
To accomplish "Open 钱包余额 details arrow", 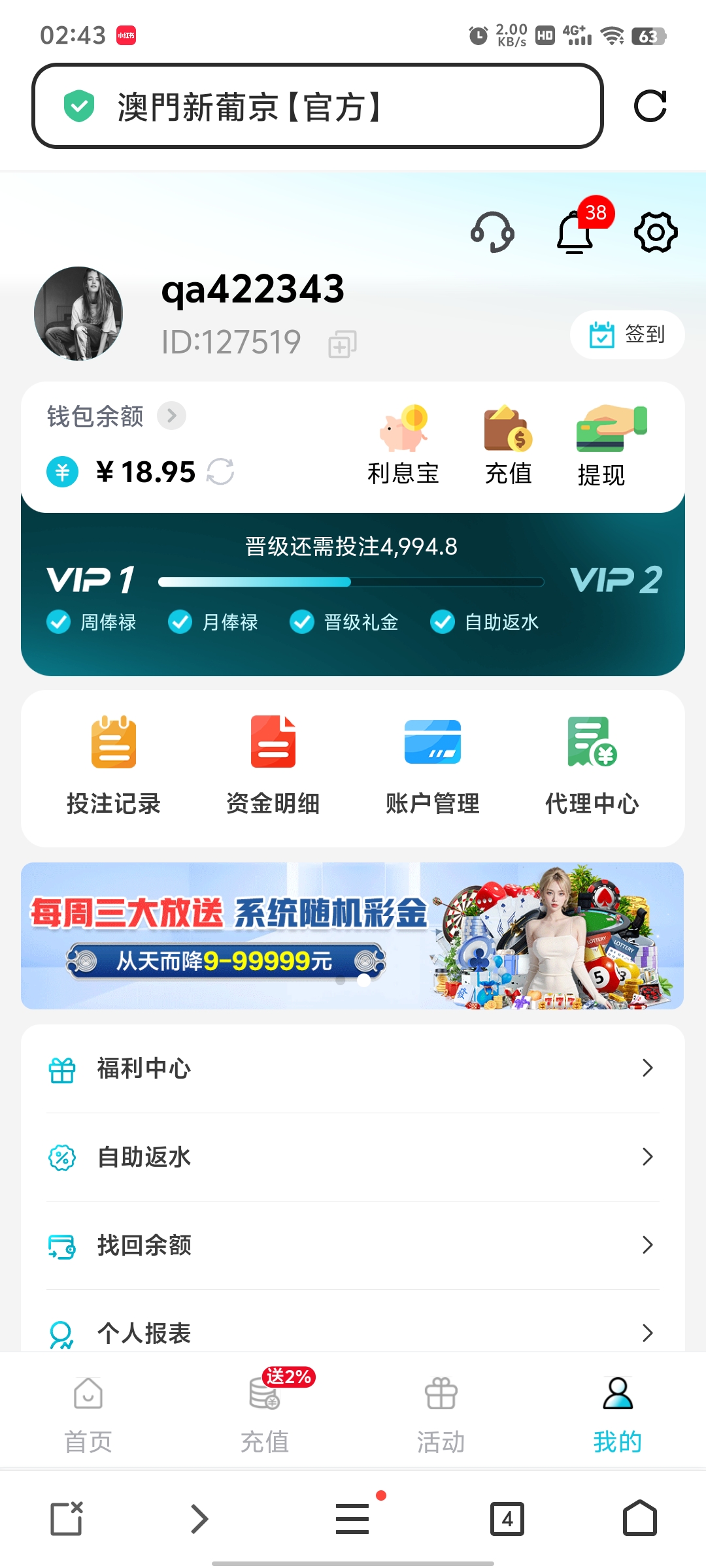I will 171,416.
